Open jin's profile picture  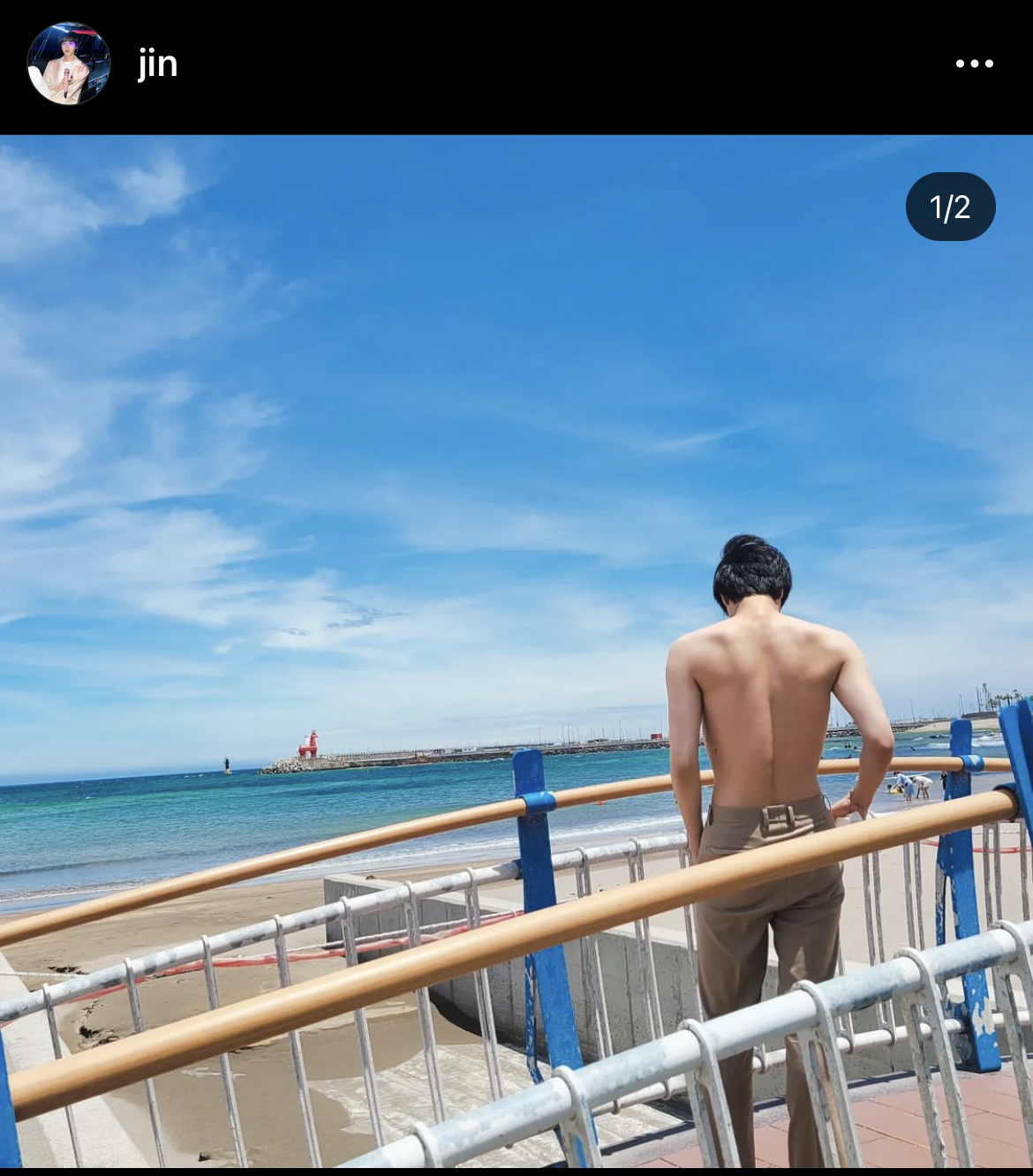pos(69,64)
